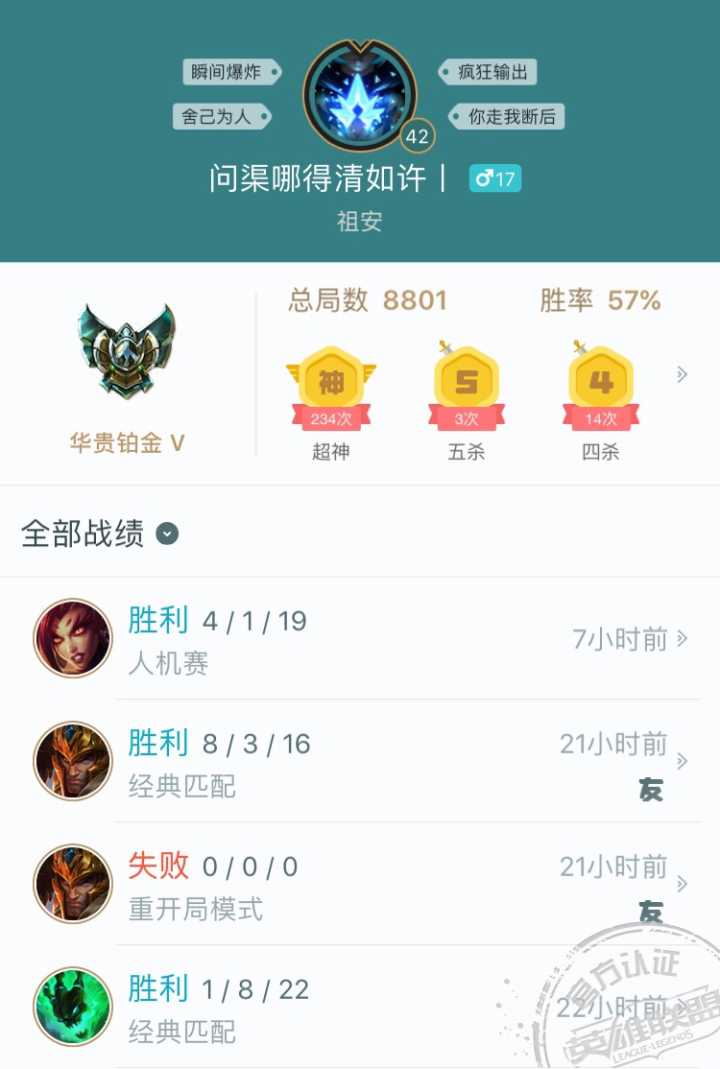Open the 全部战绩 match filter dropdown
This screenshot has width=720, height=1069.
point(168,534)
